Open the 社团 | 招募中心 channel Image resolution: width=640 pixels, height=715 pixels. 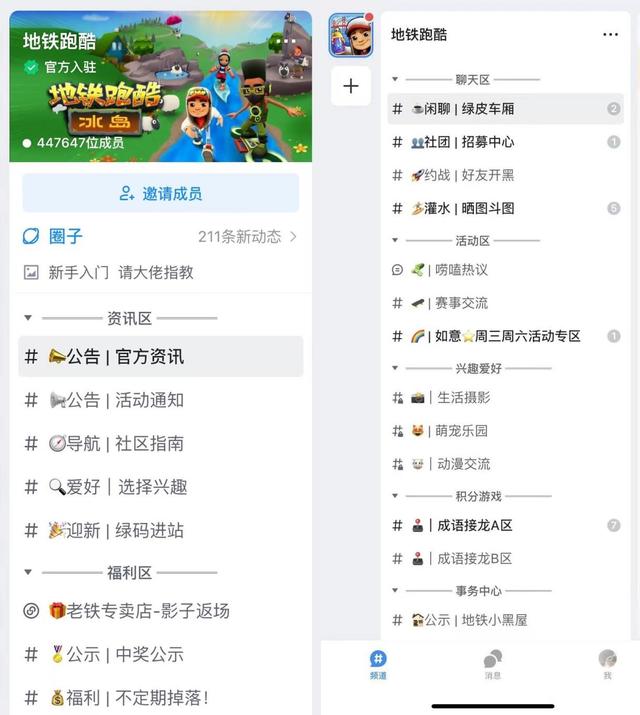tap(500, 142)
